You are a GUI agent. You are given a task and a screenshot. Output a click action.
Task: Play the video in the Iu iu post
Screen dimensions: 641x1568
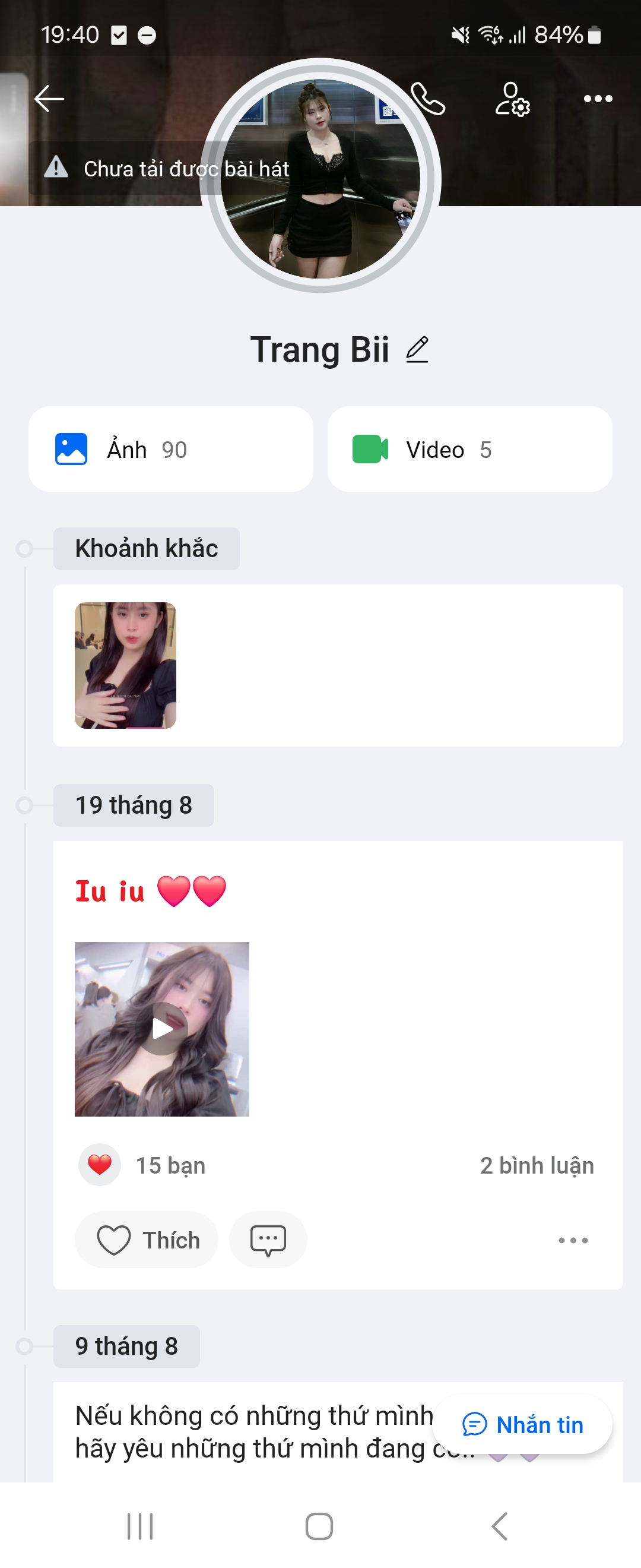[162, 1029]
